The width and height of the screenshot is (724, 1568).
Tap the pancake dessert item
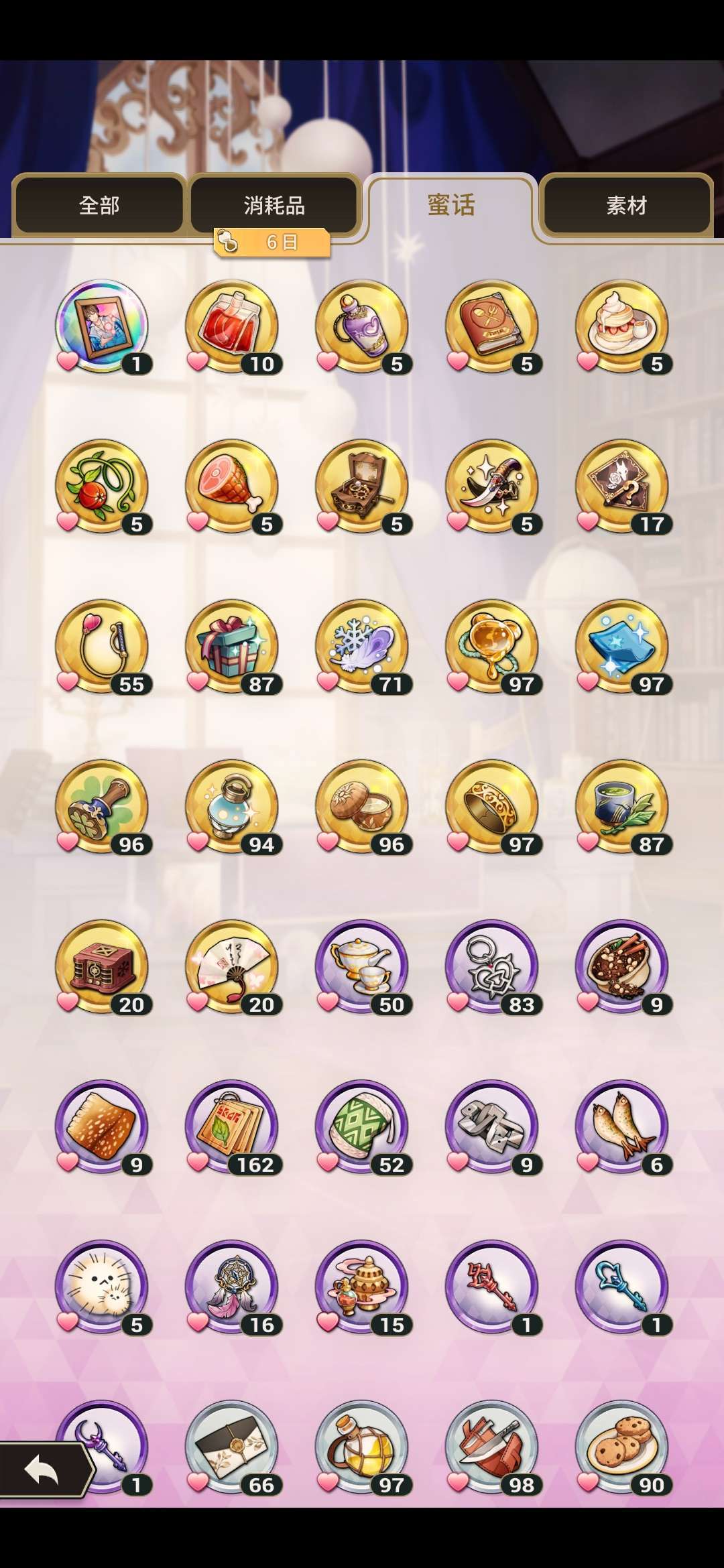click(x=622, y=326)
